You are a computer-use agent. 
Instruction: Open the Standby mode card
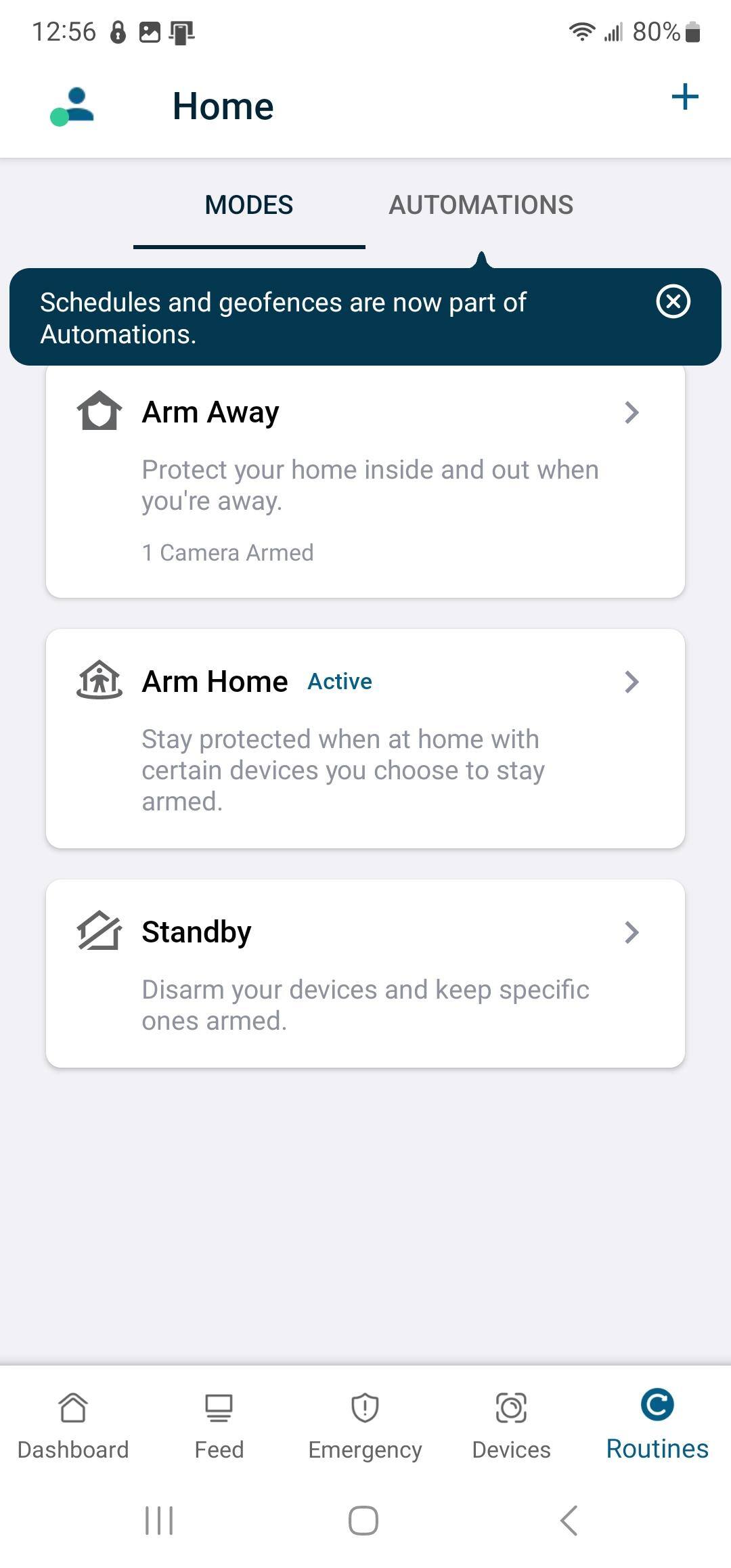click(365, 973)
